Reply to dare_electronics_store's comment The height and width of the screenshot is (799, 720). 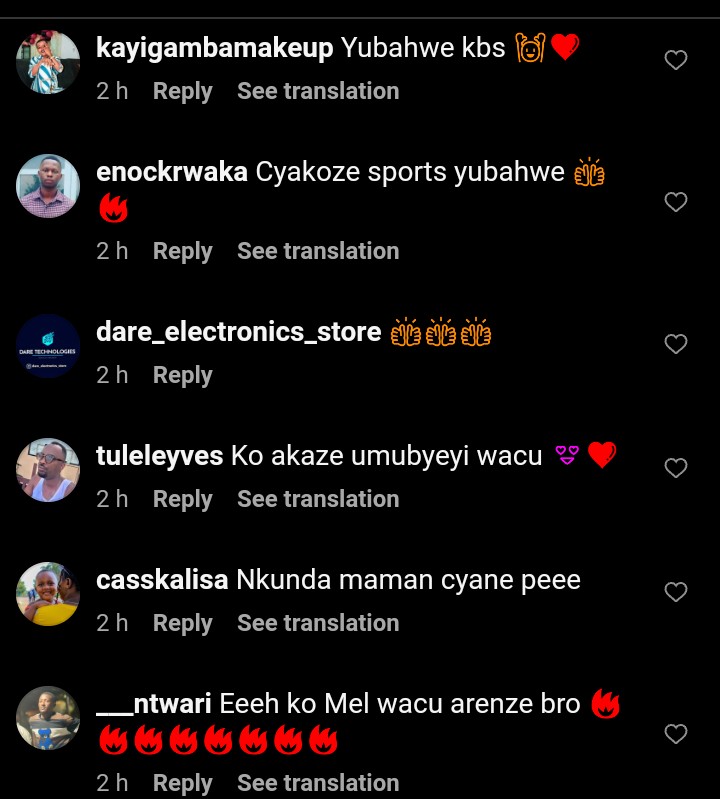pos(182,375)
